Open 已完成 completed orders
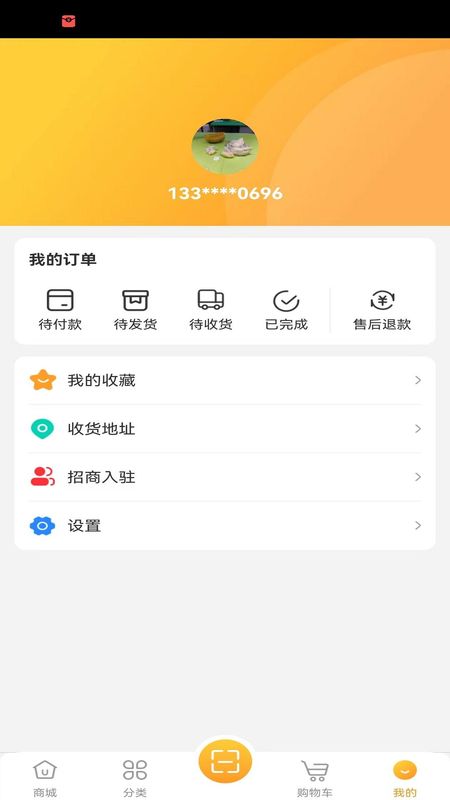 pyautogui.click(x=286, y=310)
